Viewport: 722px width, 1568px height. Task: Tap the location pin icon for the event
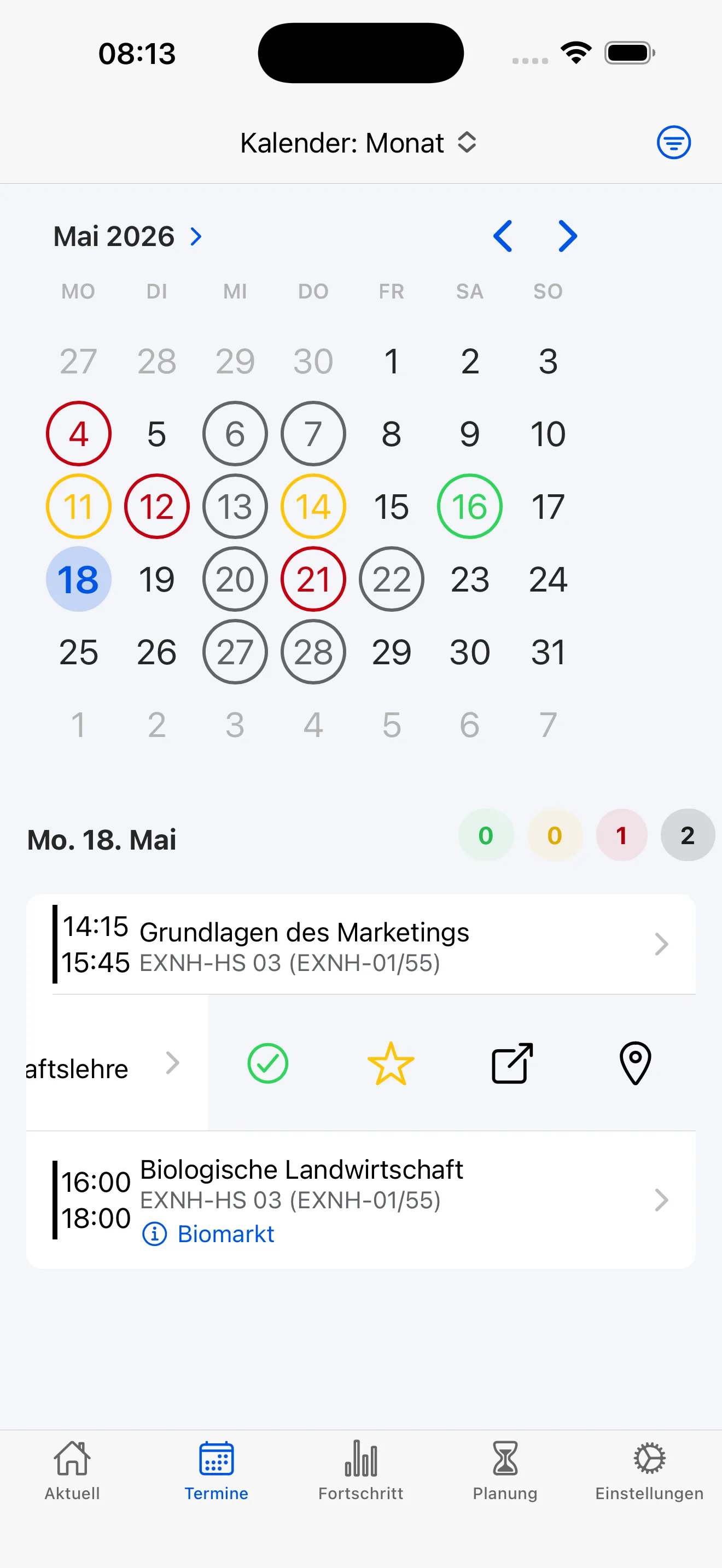pos(633,1064)
